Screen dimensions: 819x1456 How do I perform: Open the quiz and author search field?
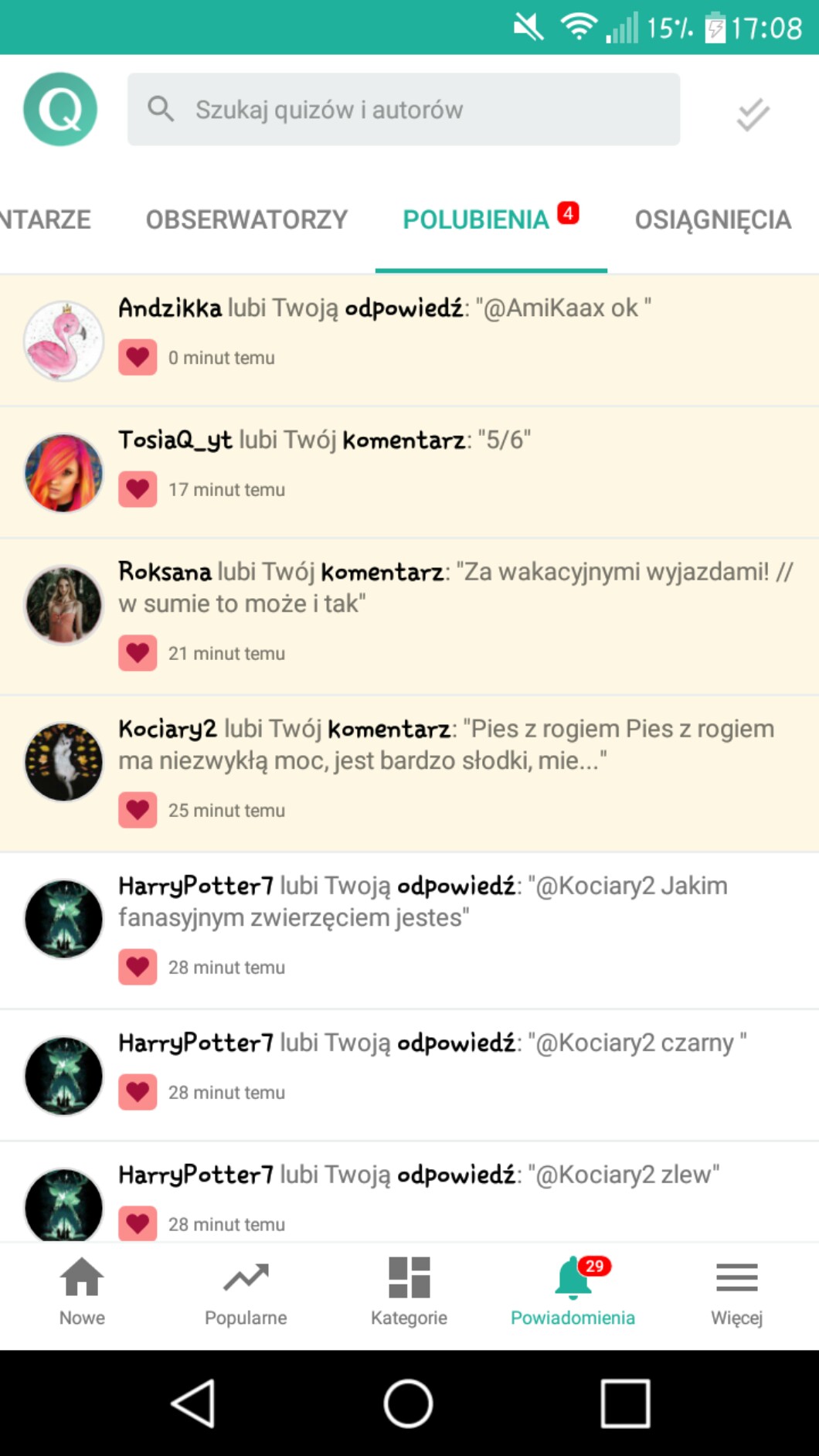click(403, 109)
